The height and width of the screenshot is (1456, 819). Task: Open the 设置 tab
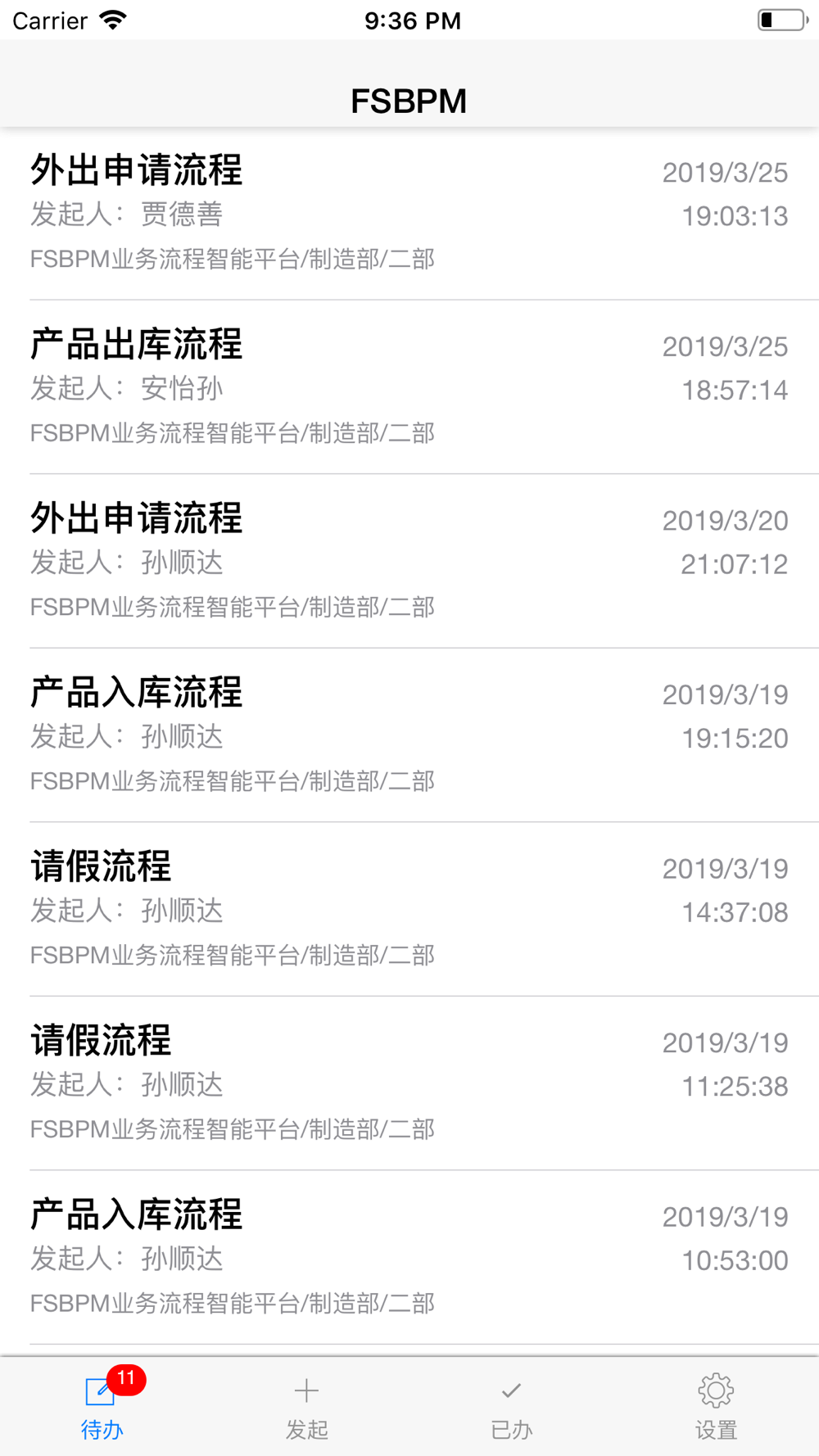(x=717, y=1407)
